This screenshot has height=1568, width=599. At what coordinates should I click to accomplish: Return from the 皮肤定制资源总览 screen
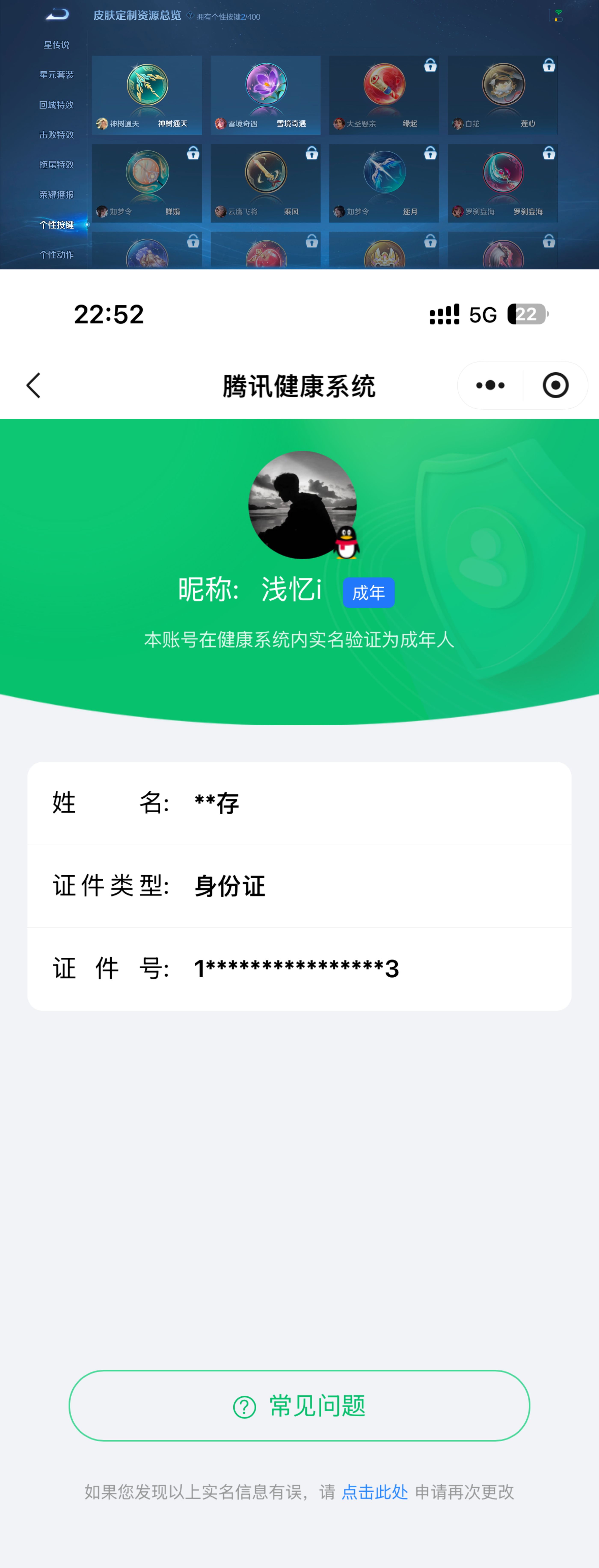pos(57,15)
